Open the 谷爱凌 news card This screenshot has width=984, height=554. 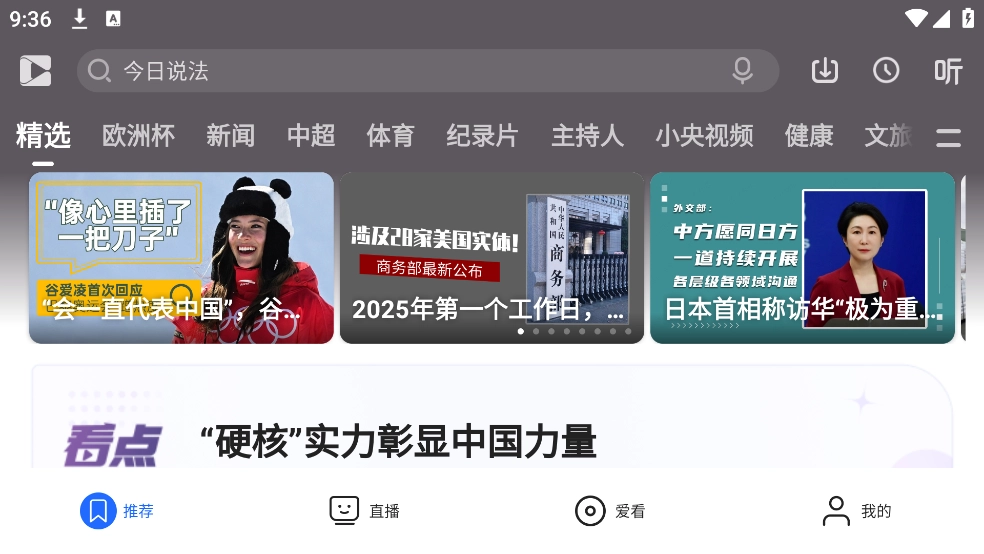coord(181,258)
